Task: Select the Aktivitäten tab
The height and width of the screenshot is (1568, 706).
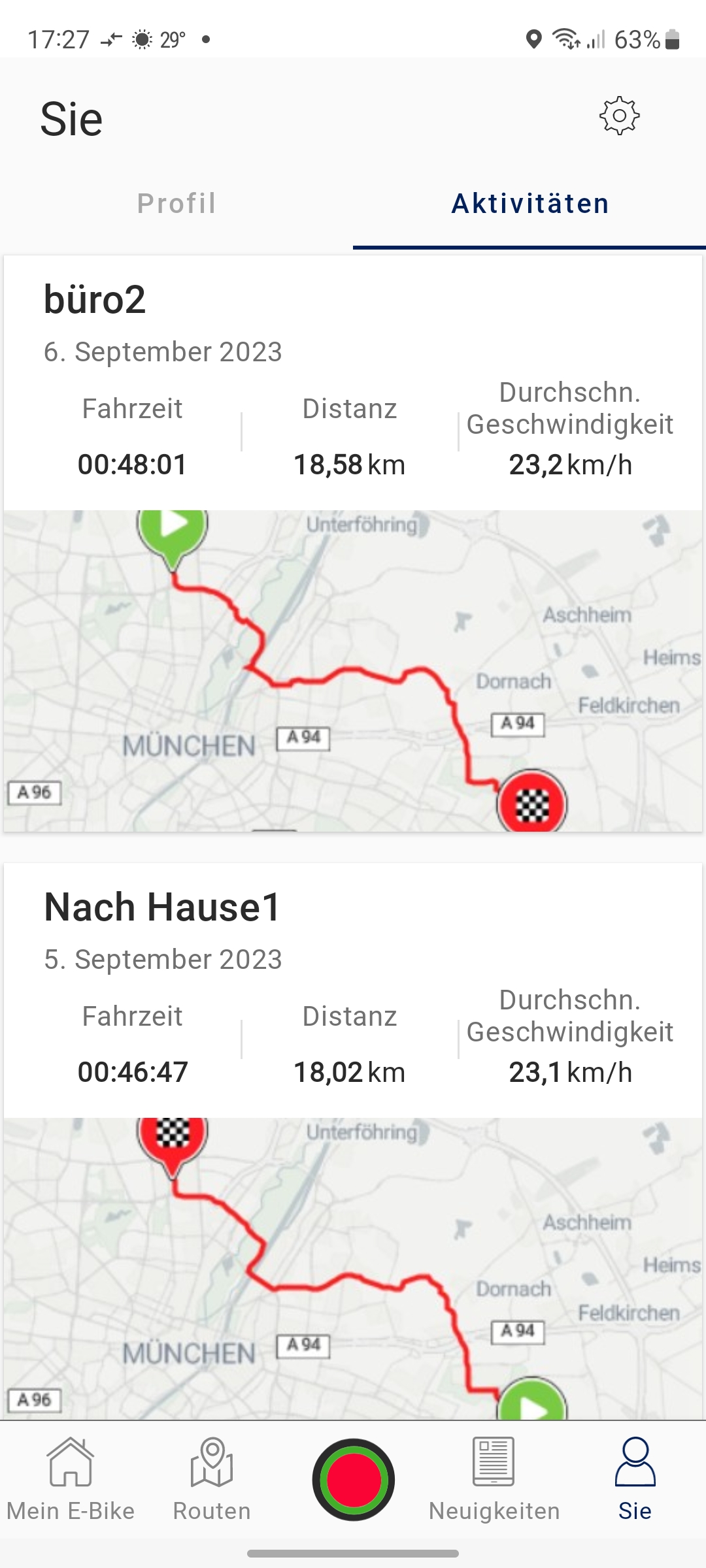Action: click(x=530, y=204)
